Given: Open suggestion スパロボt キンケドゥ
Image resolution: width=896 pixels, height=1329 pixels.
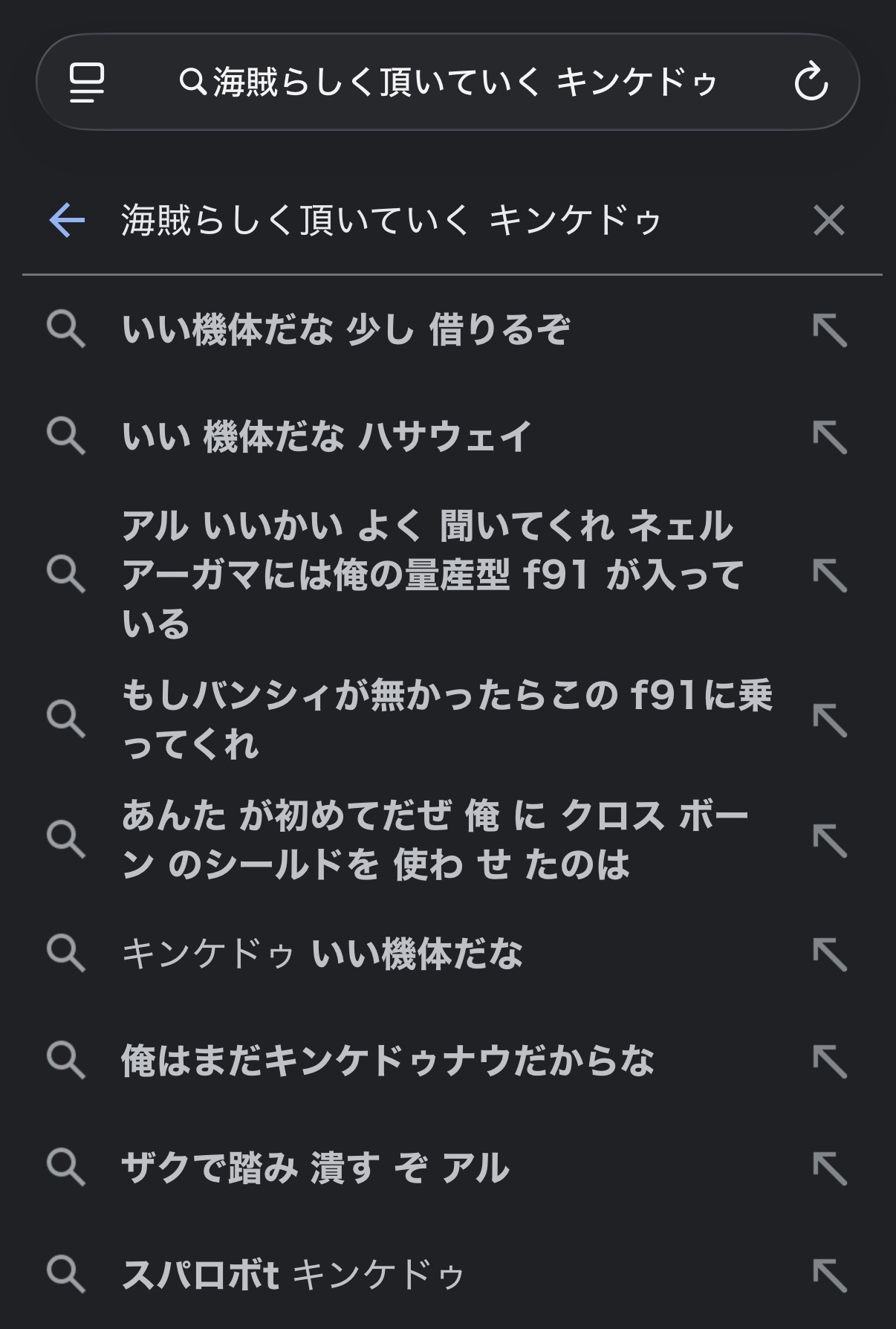Looking at the screenshot, I should click(x=293, y=1274).
